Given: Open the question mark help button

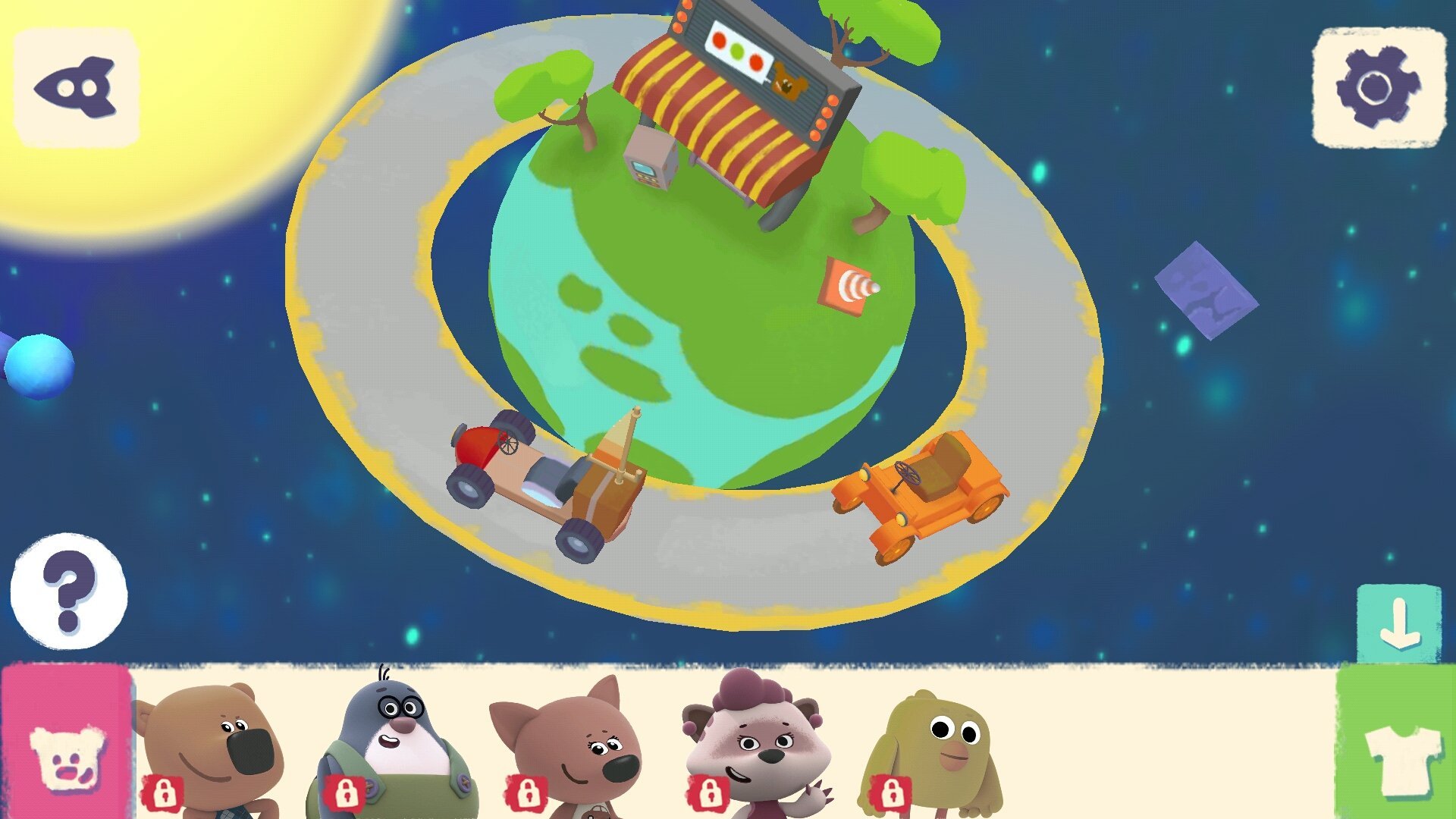Looking at the screenshot, I should coord(69,591).
